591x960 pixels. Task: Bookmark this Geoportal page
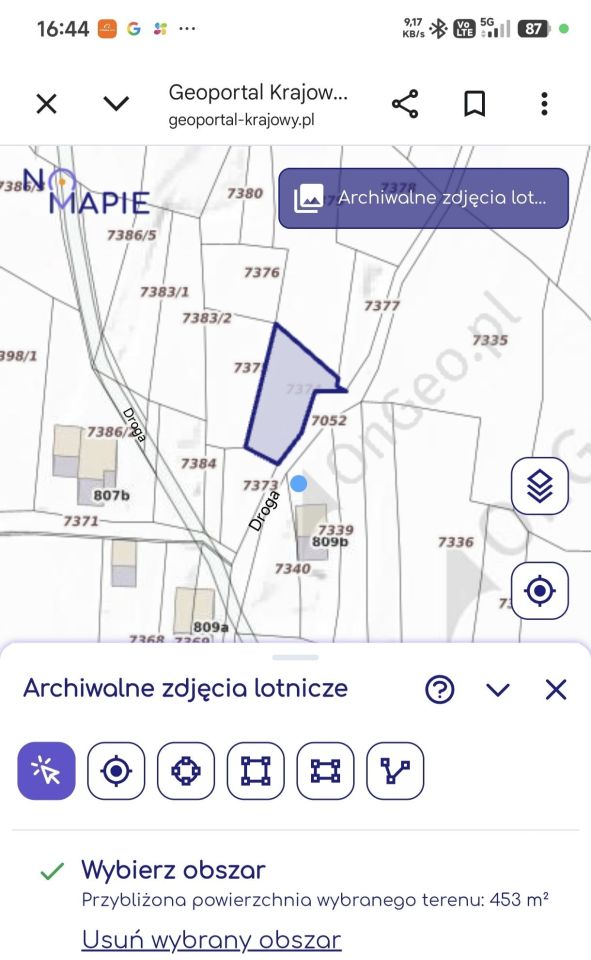[x=475, y=104]
